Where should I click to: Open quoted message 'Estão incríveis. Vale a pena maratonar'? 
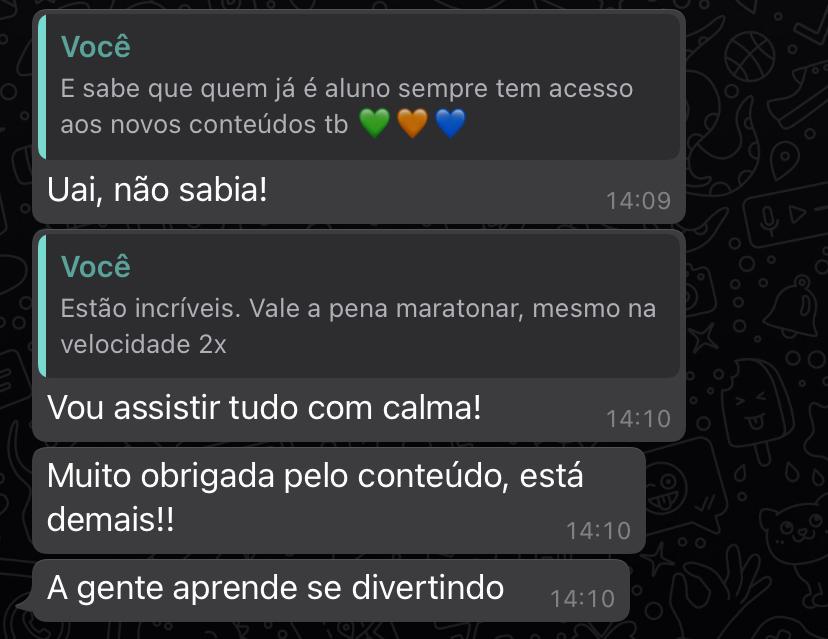click(358, 308)
